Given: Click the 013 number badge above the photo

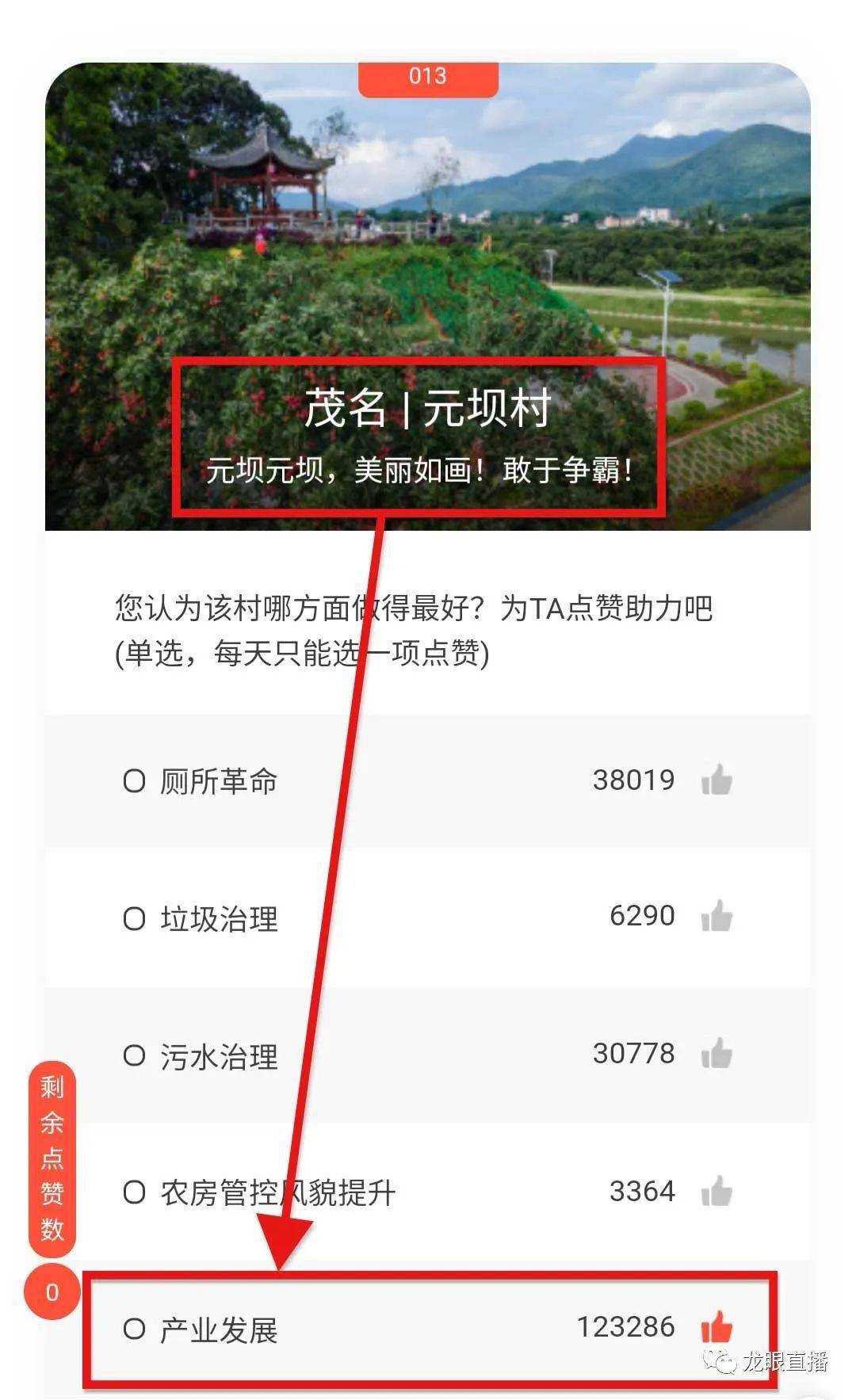Looking at the screenshot, I should (x=428, y=77).
